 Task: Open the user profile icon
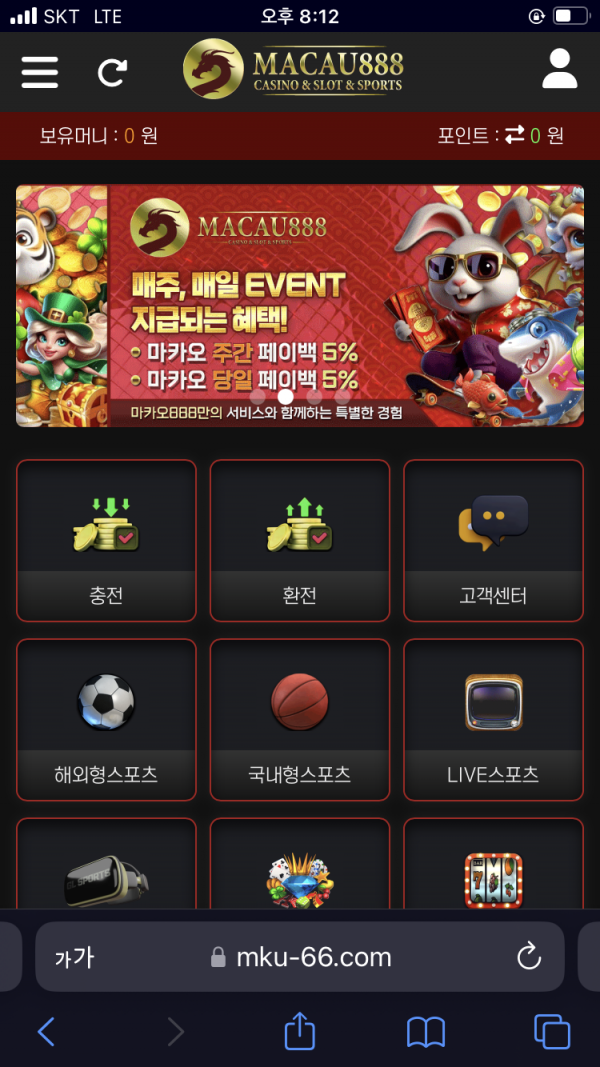click(559, 69)
